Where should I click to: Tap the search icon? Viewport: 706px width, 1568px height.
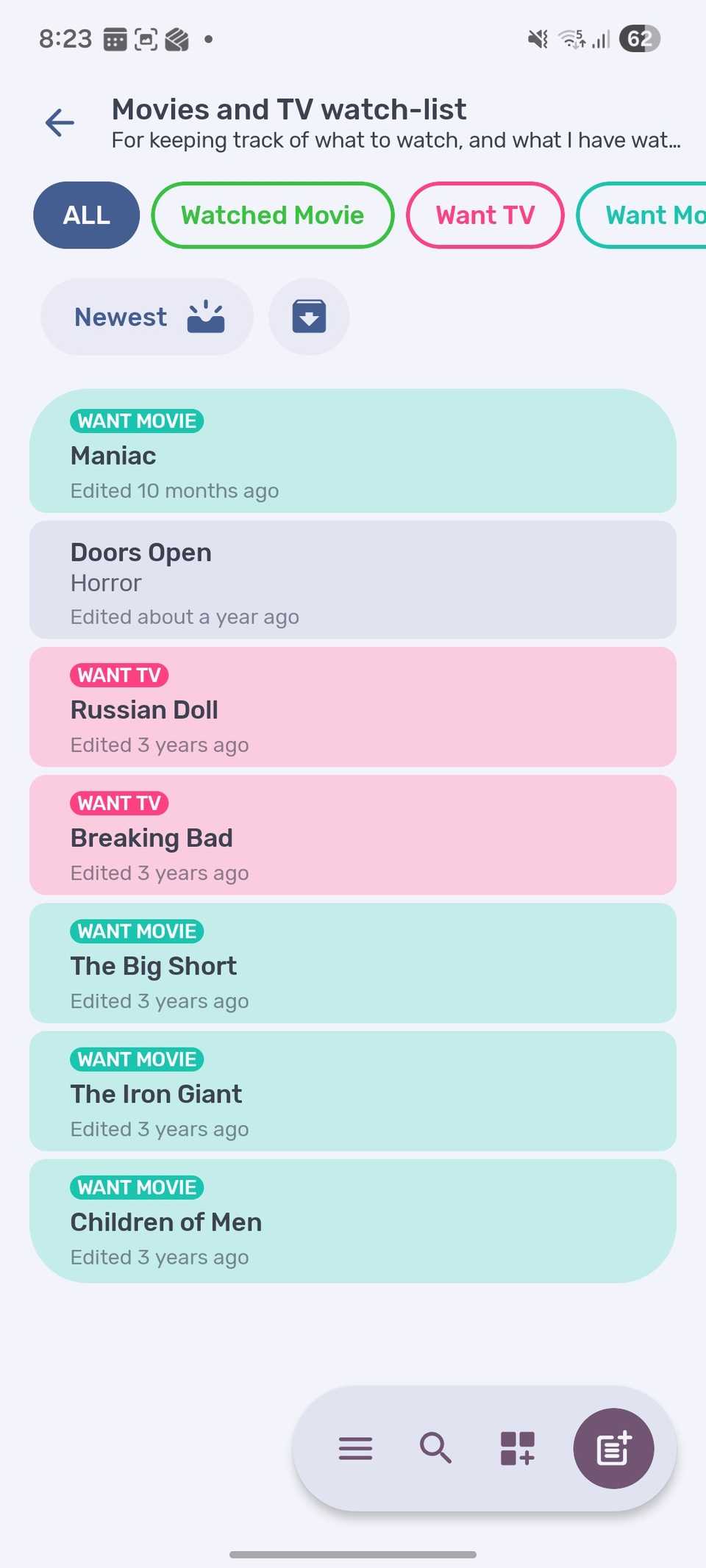coord(435,1449)
